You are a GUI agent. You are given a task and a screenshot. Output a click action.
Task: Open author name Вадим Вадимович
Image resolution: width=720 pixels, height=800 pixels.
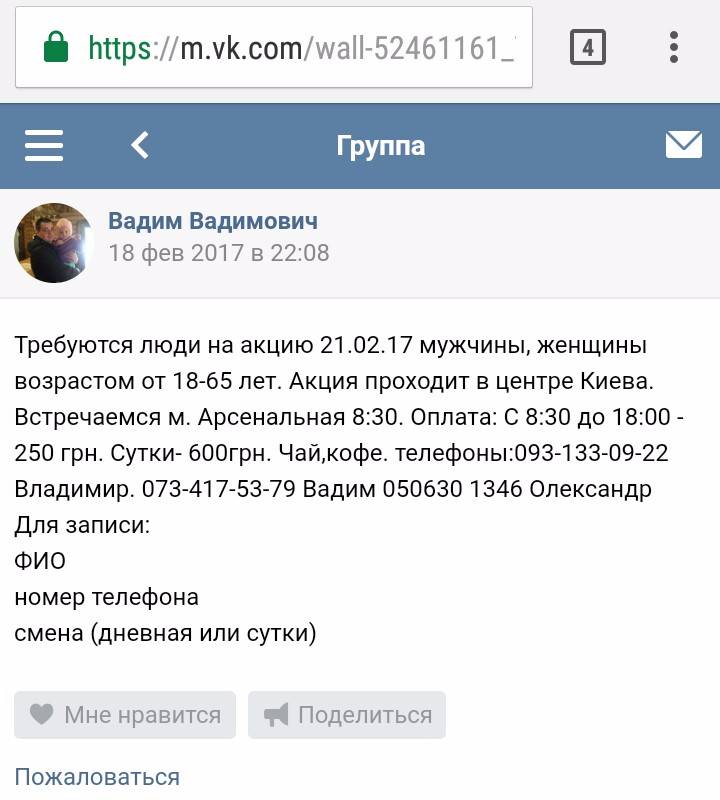point(212,221)
